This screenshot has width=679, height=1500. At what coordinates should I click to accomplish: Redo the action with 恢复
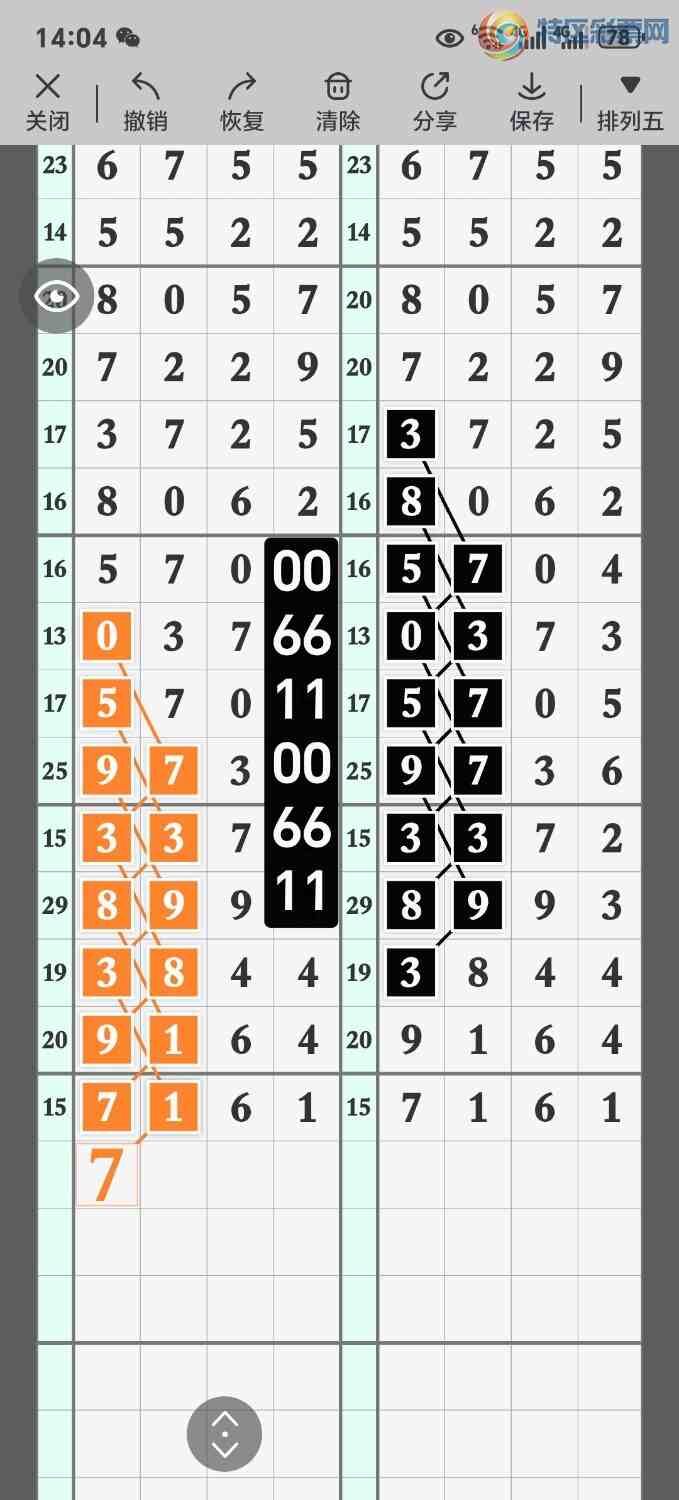pyautogui.click(x=242, y=101)
